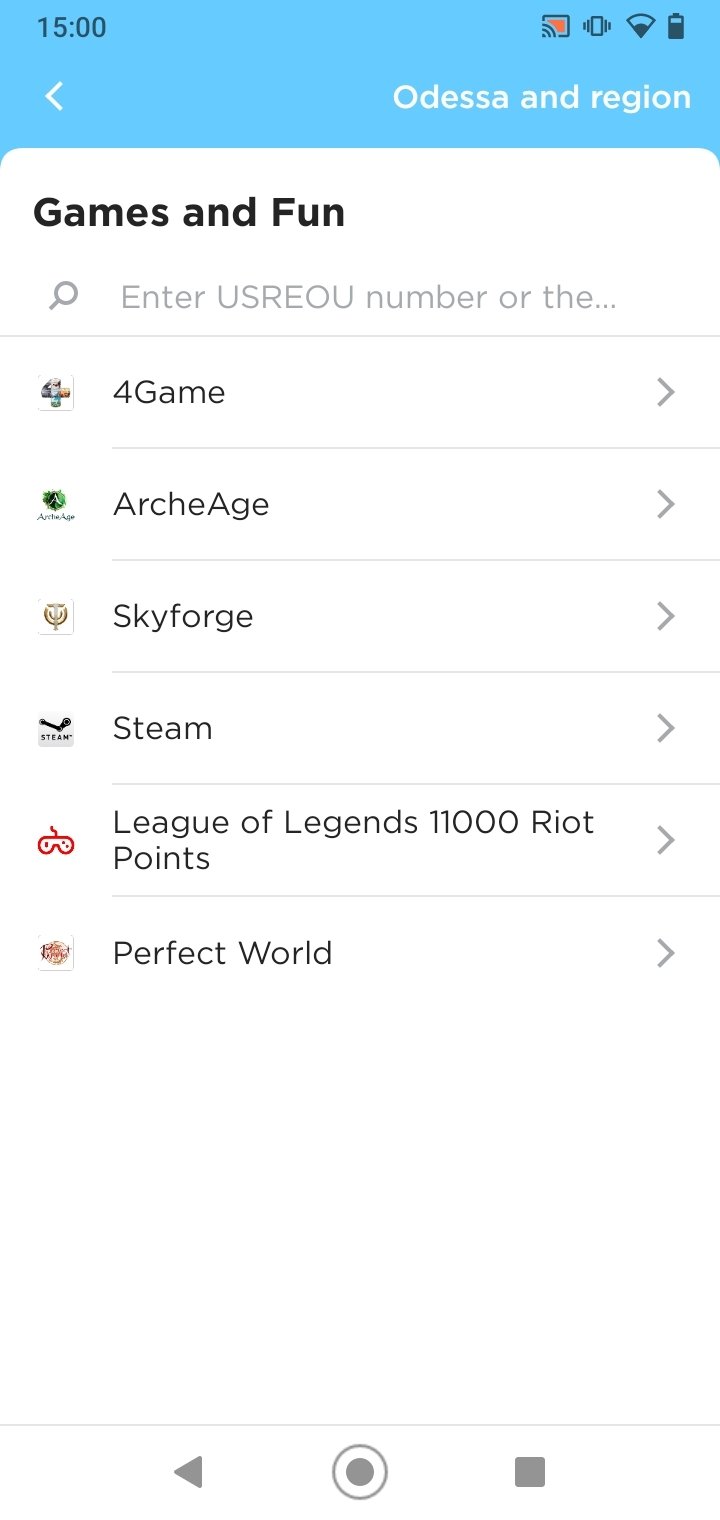Screen dimensions: 720x1520
Task: Choose Steam from the list
Action: tap(360, 729)
